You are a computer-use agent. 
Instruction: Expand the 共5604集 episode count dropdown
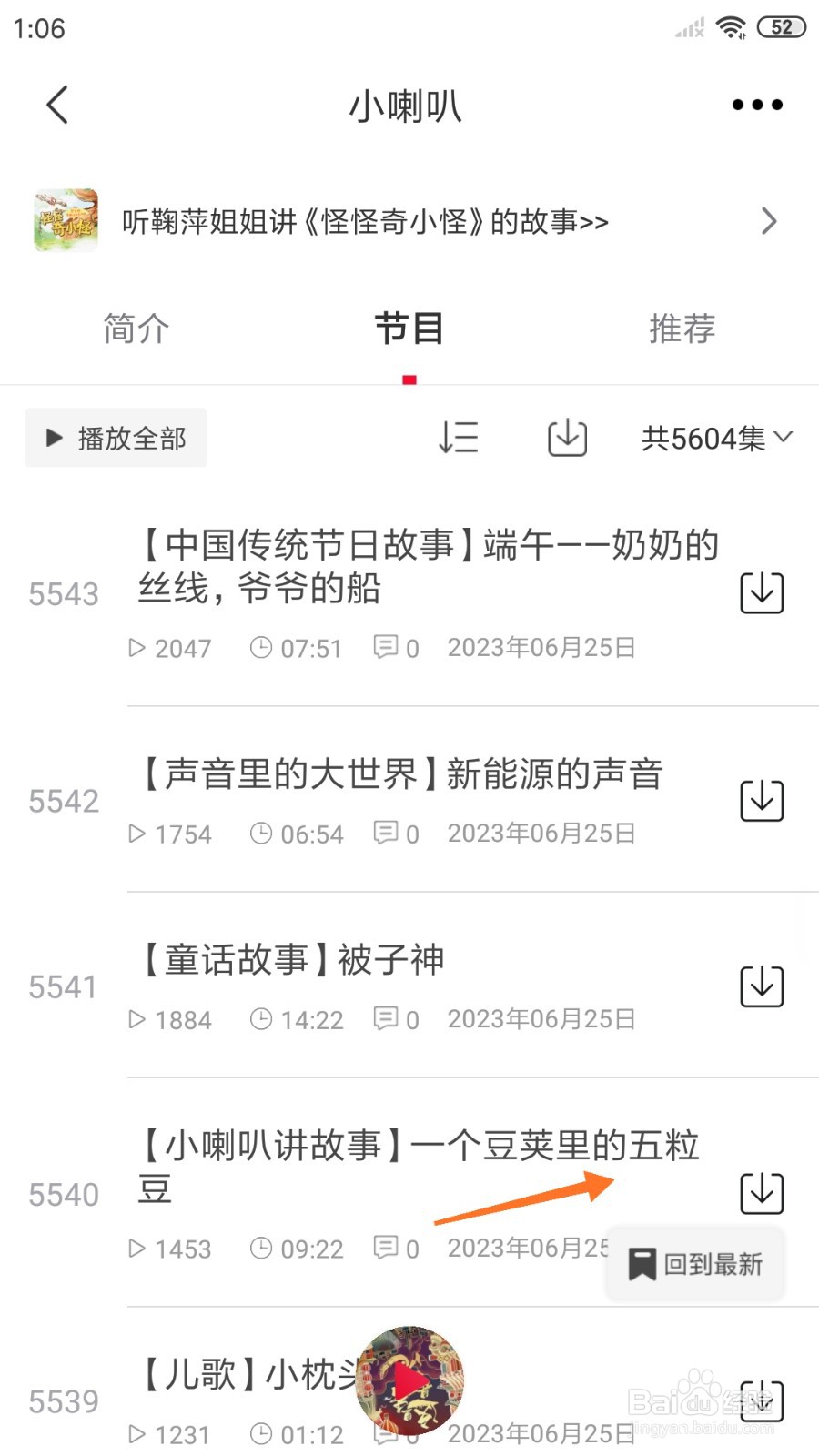[718, 440]
